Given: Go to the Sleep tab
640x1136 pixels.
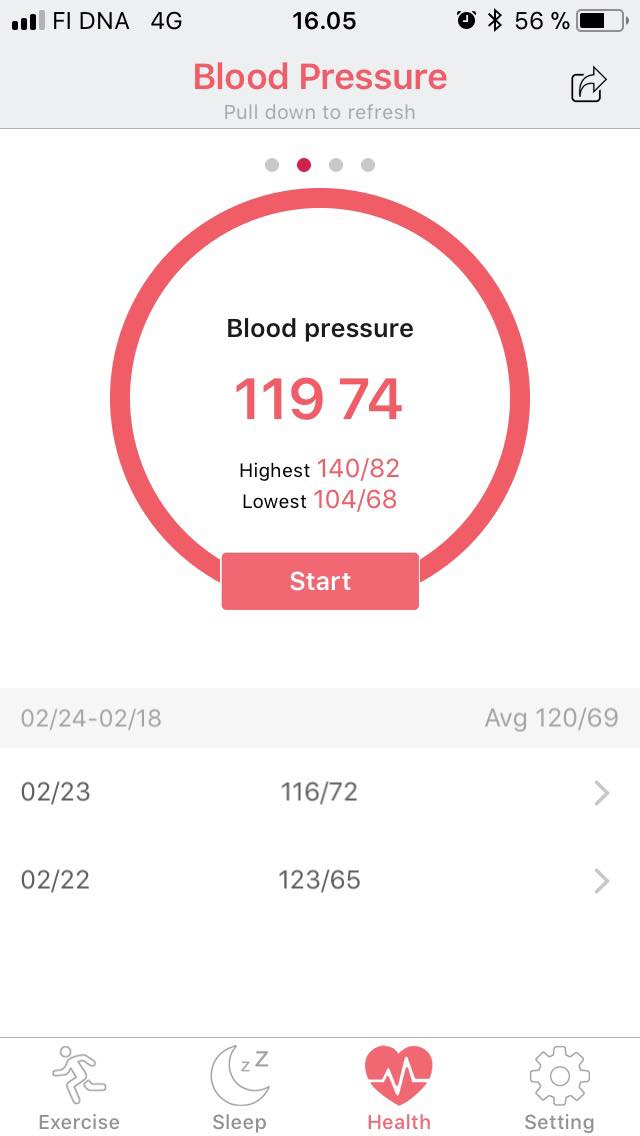Looking at the screenshot, I should click(239, 1087).
